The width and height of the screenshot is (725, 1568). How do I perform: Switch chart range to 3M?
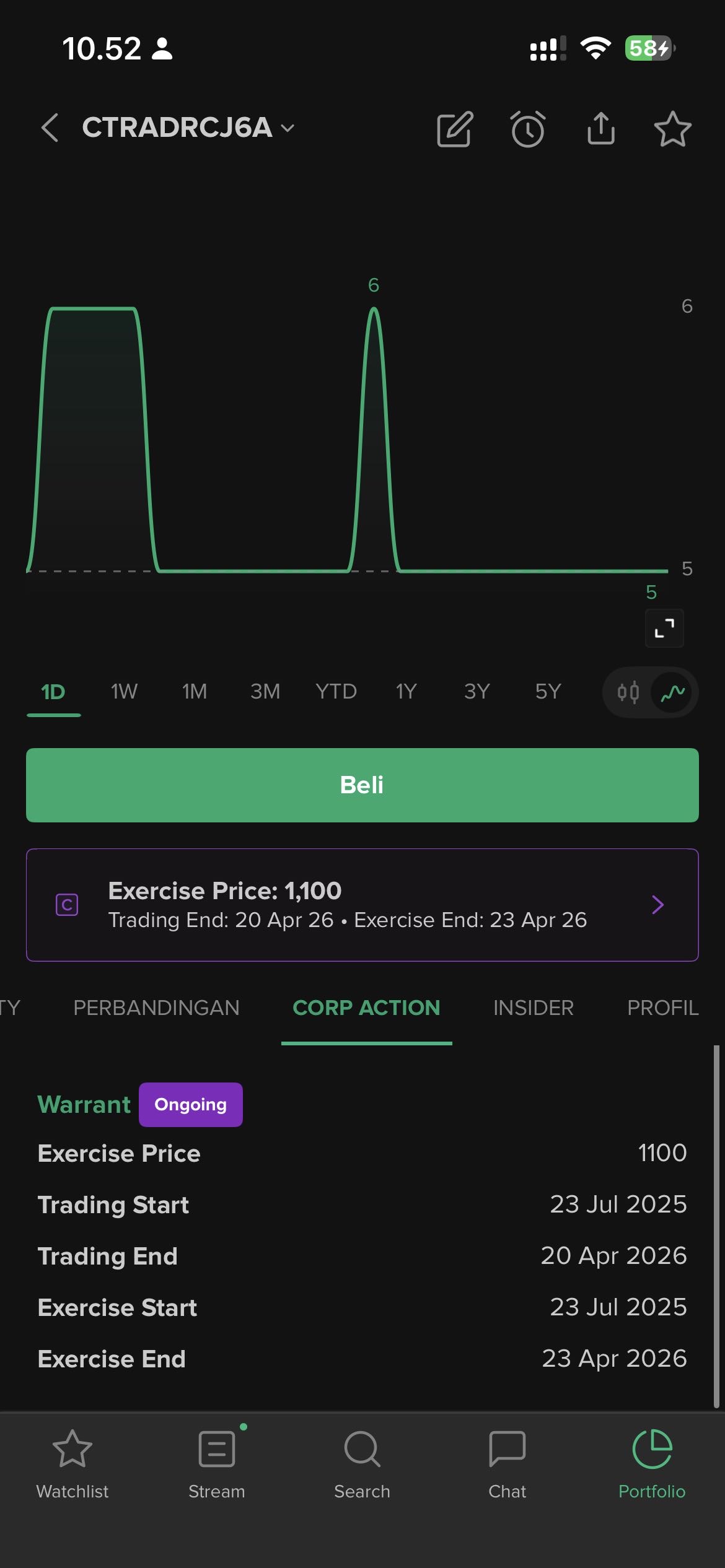[265, 691]
